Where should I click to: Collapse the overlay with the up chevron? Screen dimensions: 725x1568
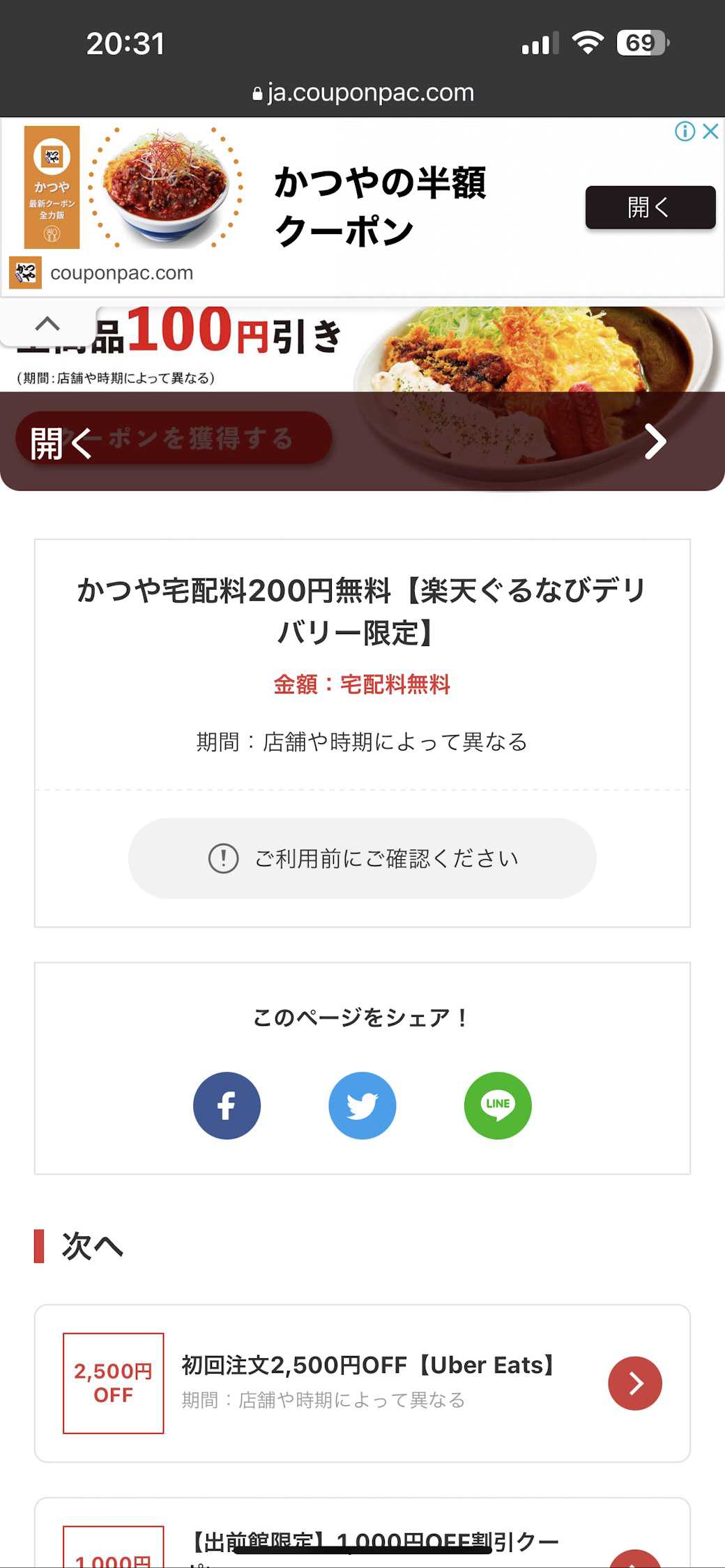tap(47, 324)
